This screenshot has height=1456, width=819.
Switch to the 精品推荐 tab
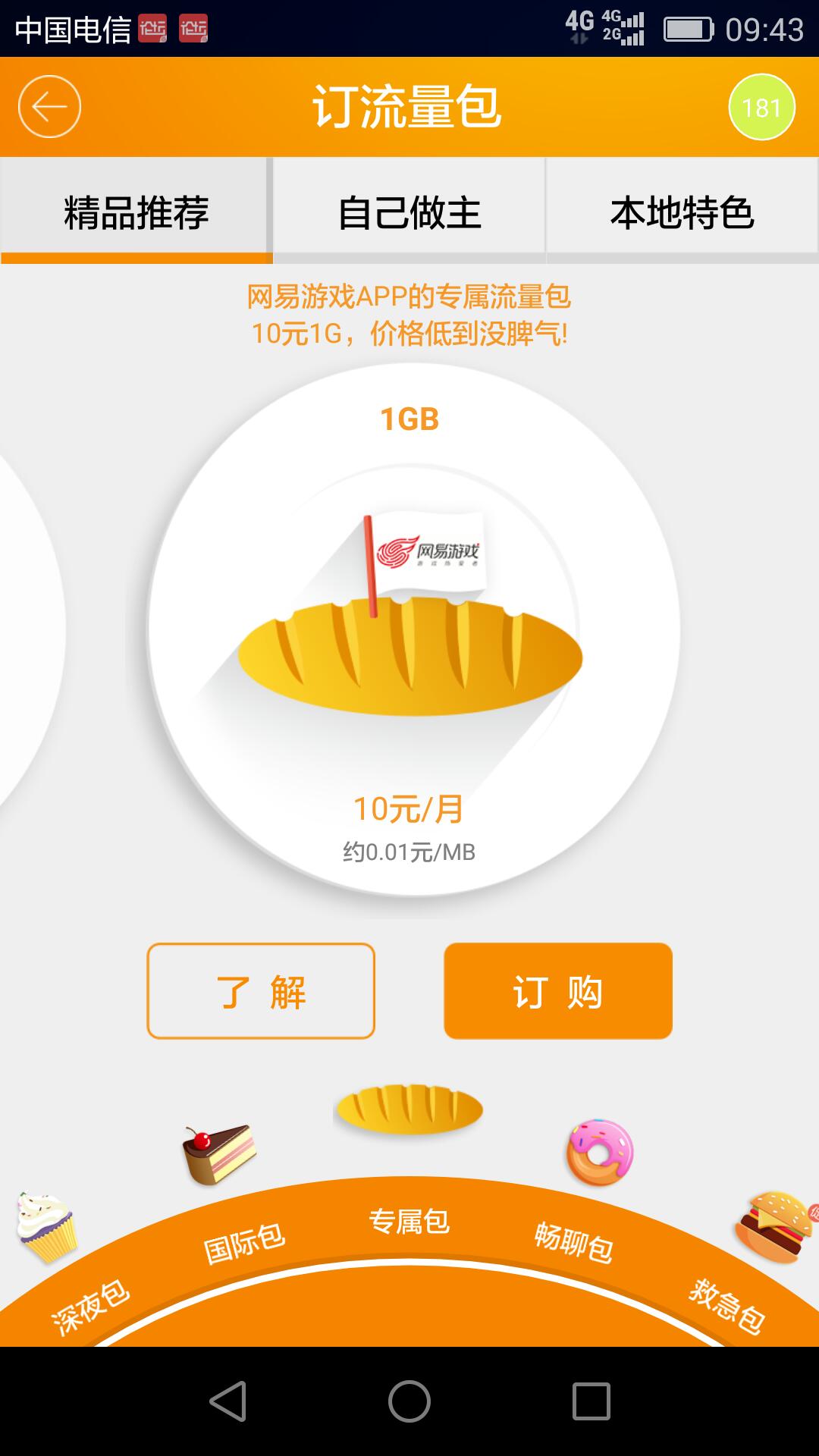tap(136, 212)
